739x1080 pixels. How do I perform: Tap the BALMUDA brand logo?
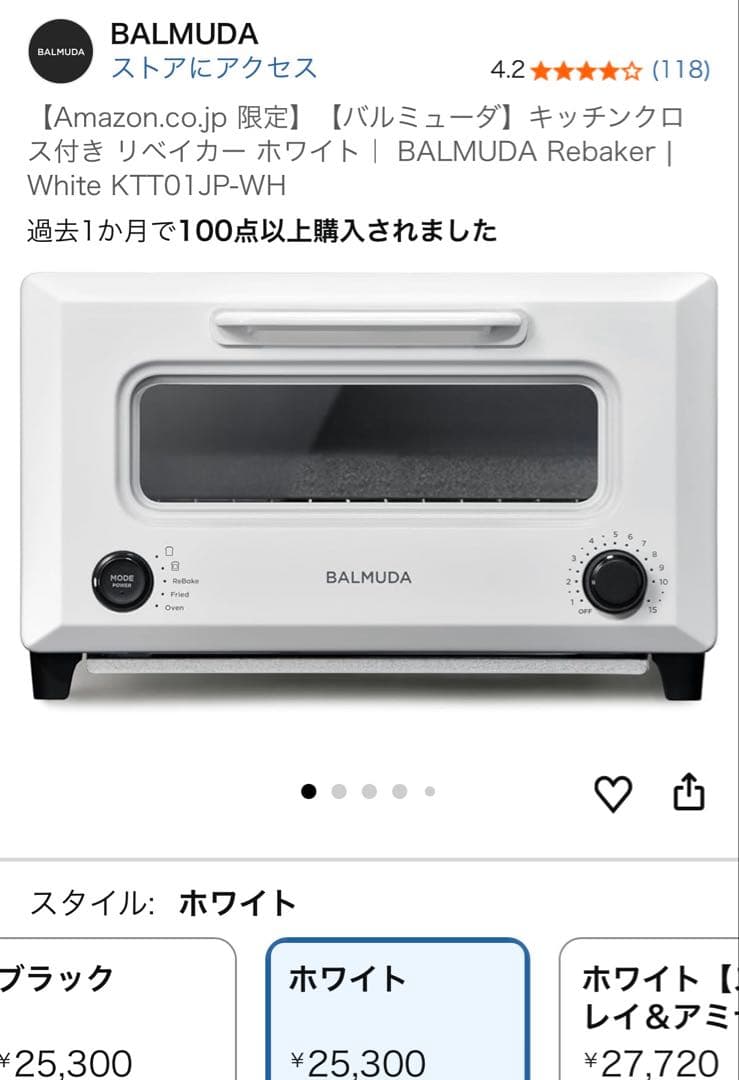tap(61, 52)
